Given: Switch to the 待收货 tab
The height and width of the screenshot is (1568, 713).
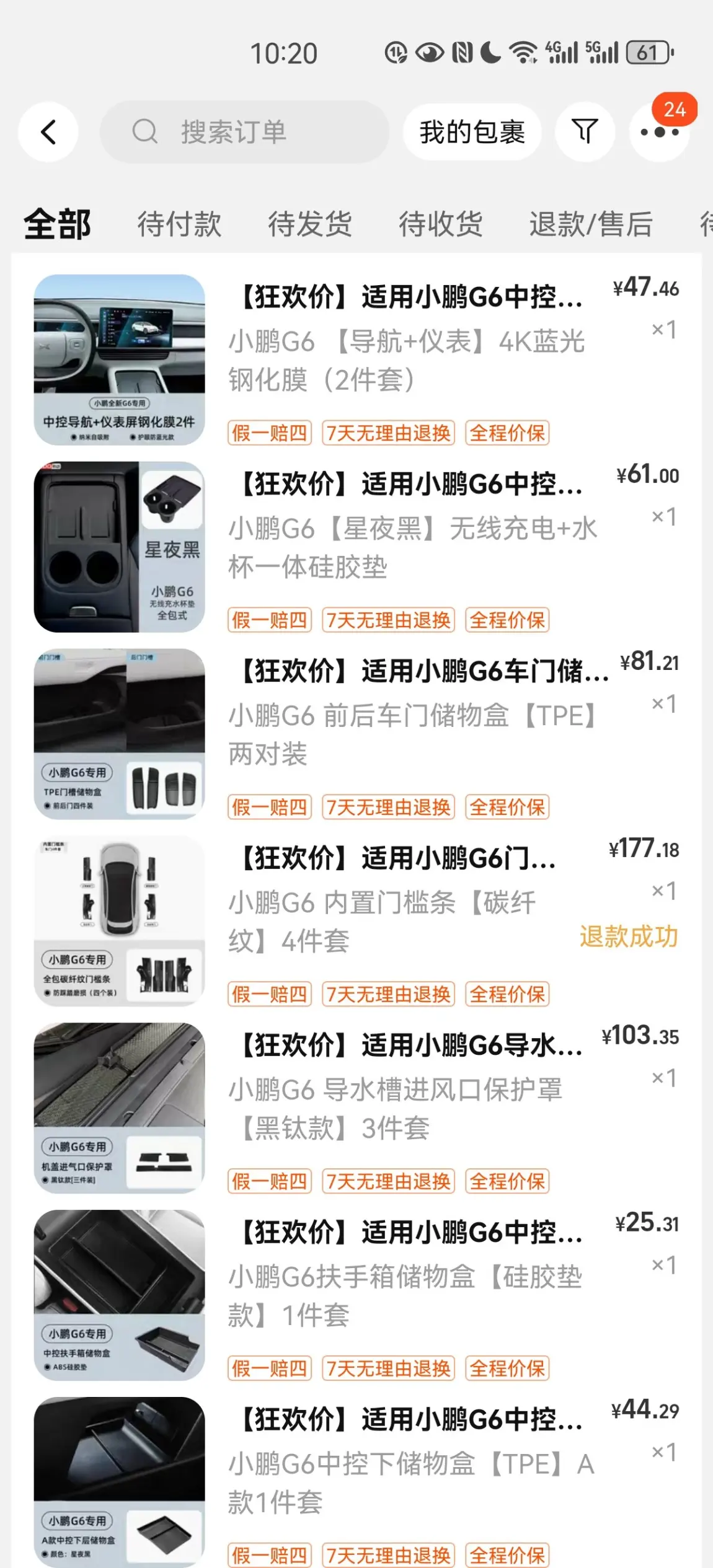Looking at the screenshot, I should [441, 224].
